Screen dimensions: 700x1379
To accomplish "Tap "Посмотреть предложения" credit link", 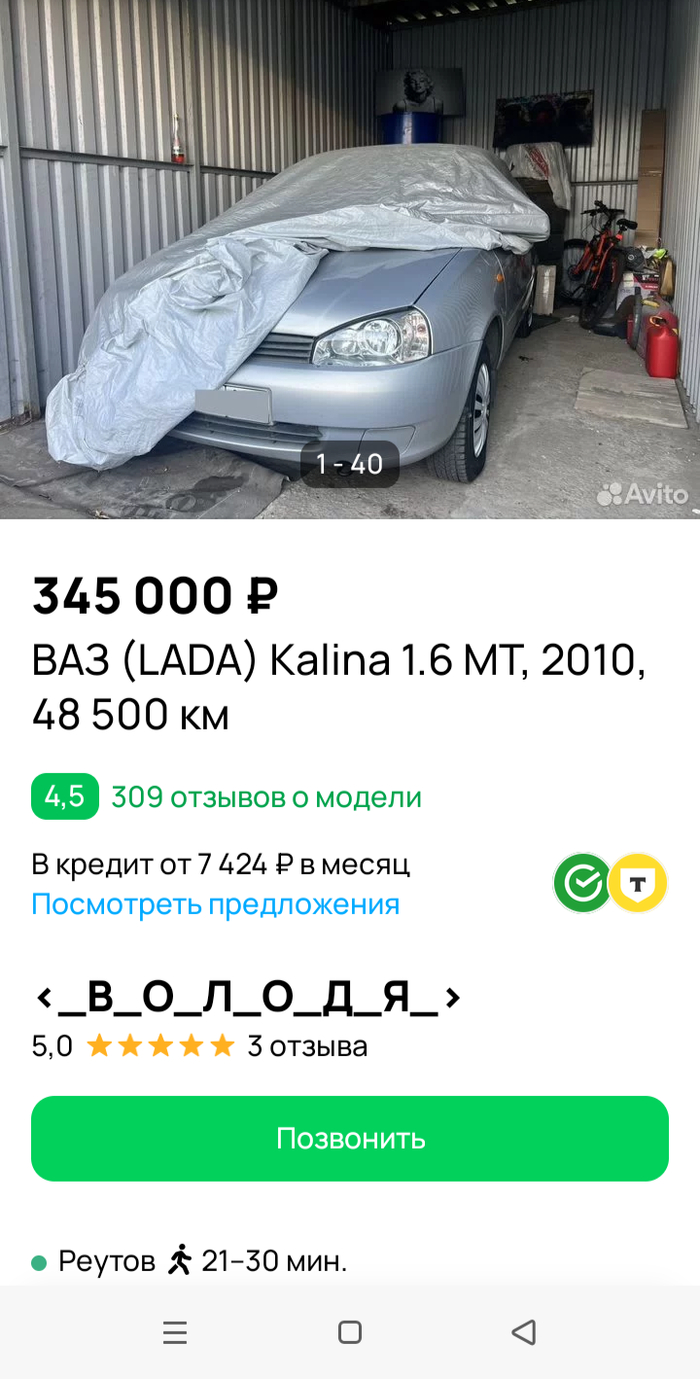I will point(215,905).
